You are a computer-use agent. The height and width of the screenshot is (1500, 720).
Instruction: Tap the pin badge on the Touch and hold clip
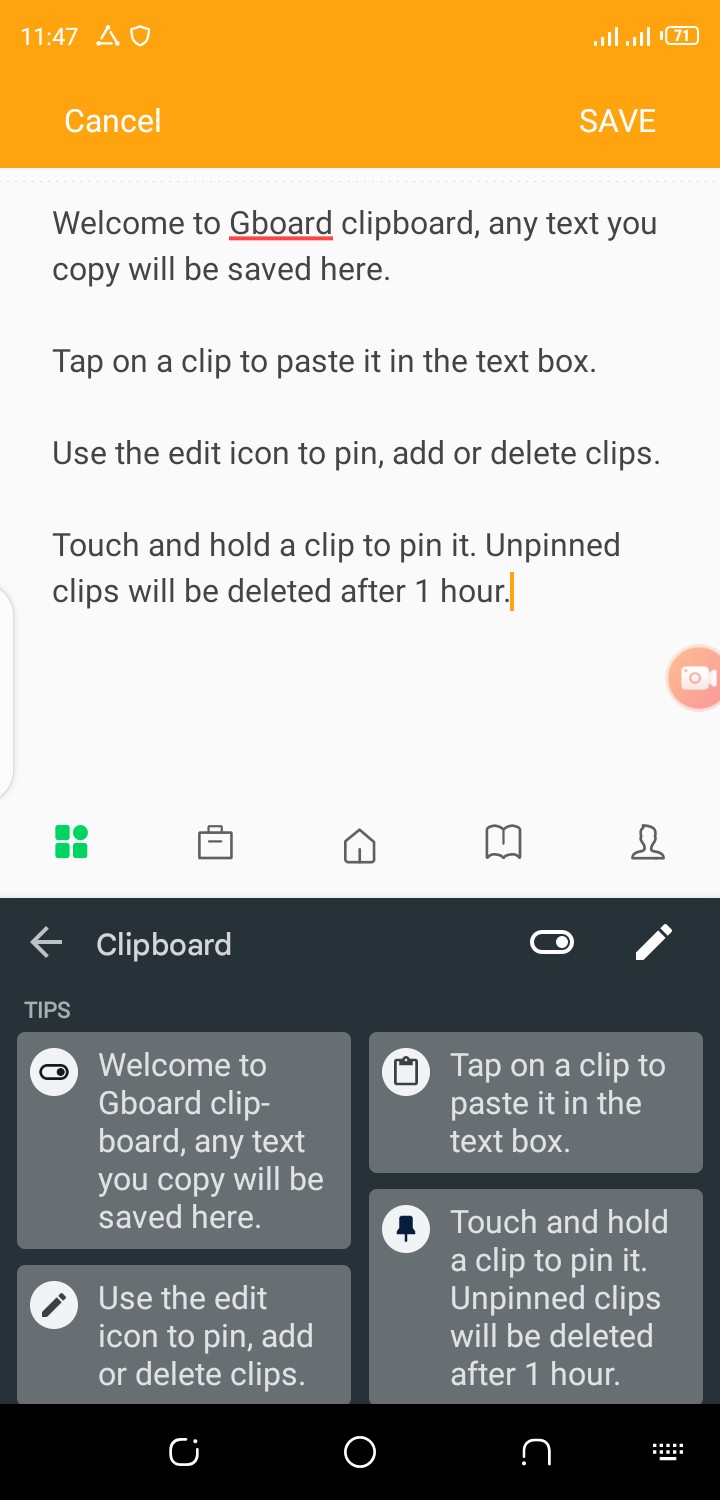405,1228
